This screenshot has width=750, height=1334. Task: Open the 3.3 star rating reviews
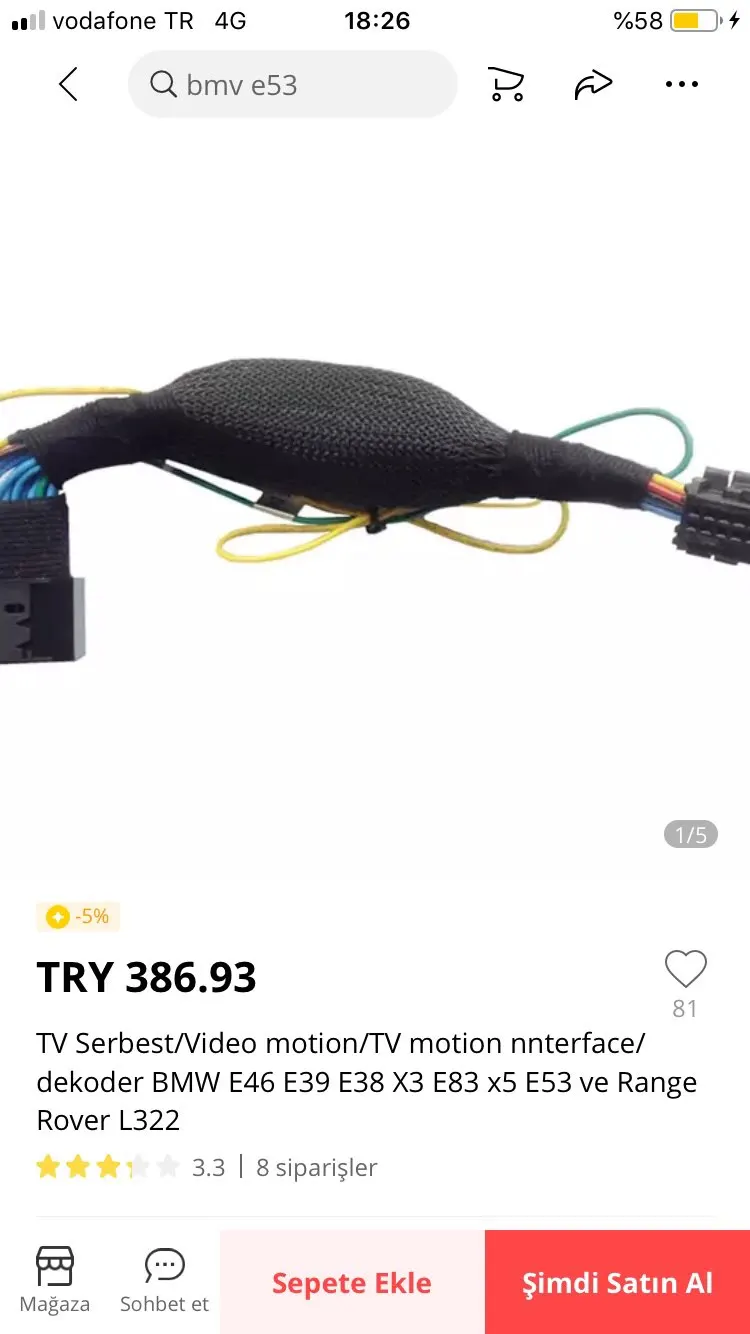tap(130, 1167)
